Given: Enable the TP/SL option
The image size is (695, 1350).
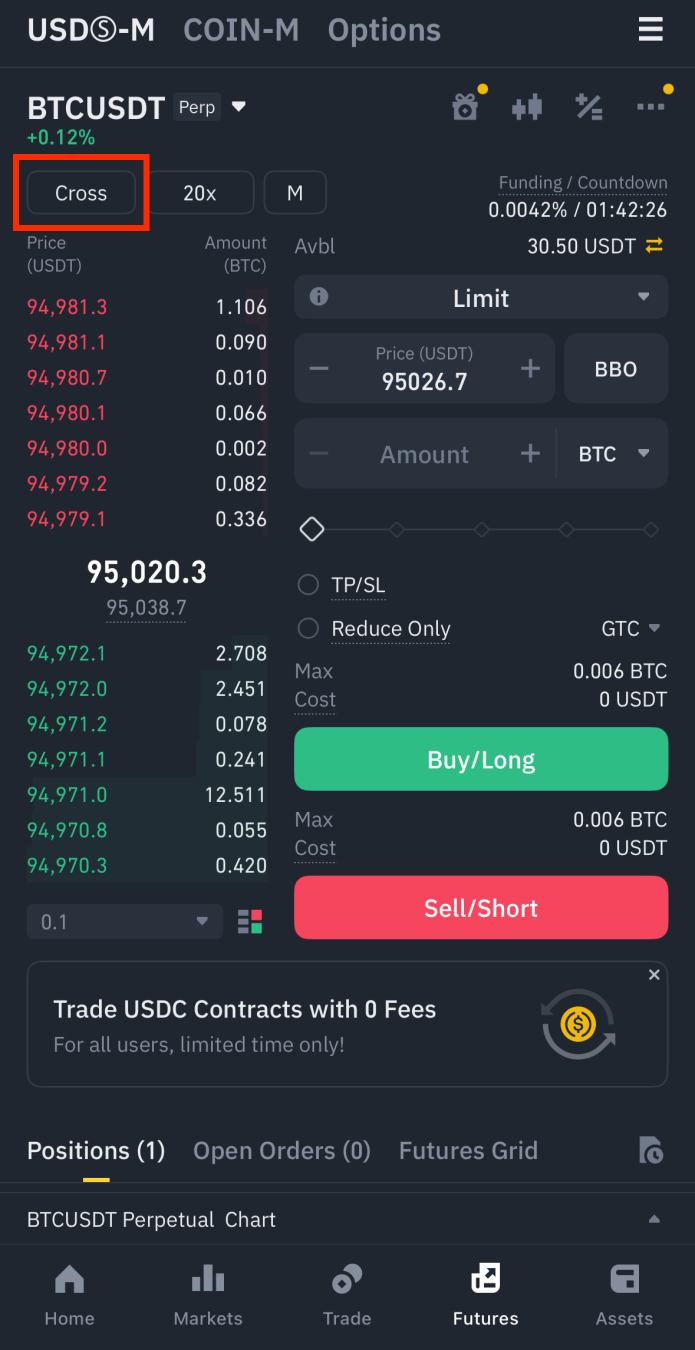Looking at the screenshot, I should [x=309, y=585].
